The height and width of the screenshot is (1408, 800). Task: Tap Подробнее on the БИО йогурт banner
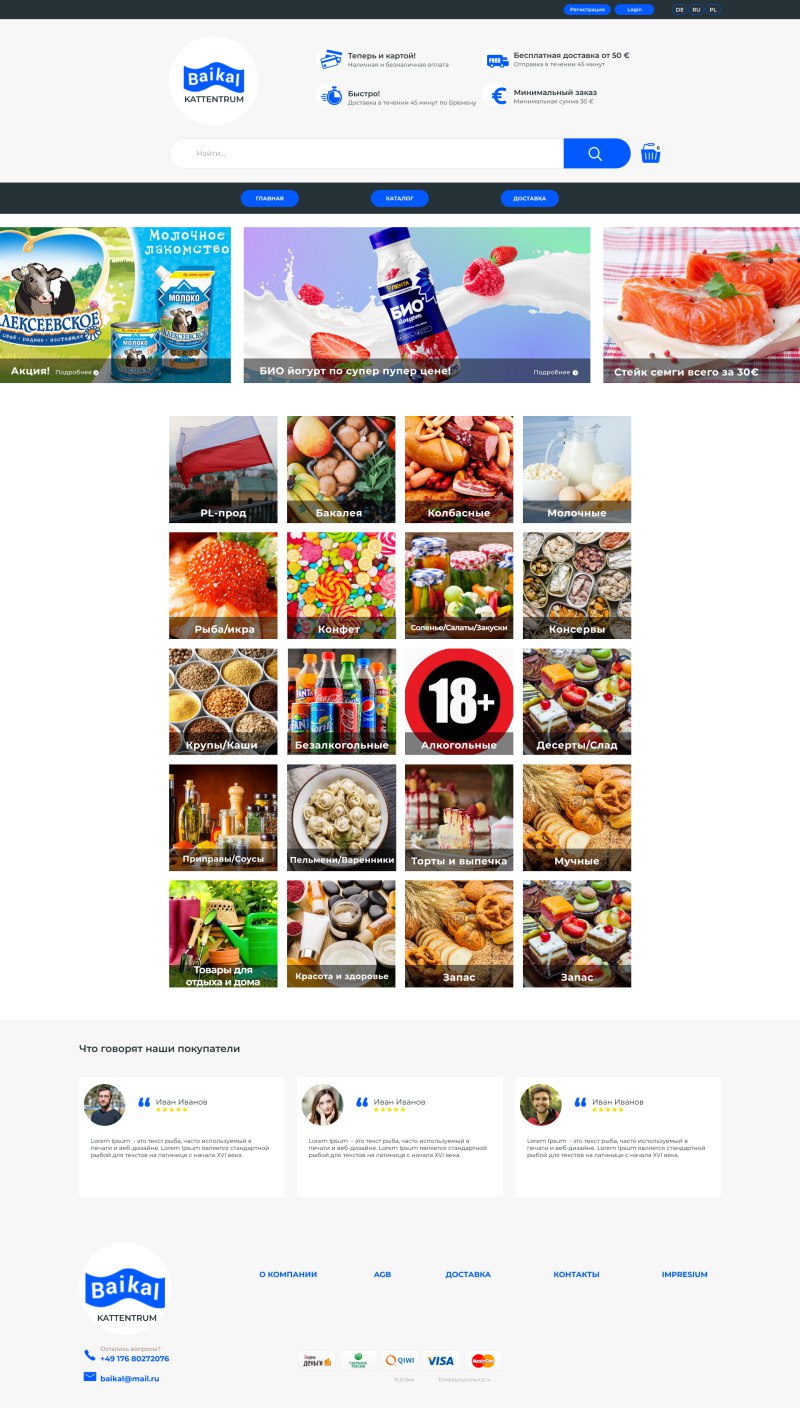[x=555, y=372]
